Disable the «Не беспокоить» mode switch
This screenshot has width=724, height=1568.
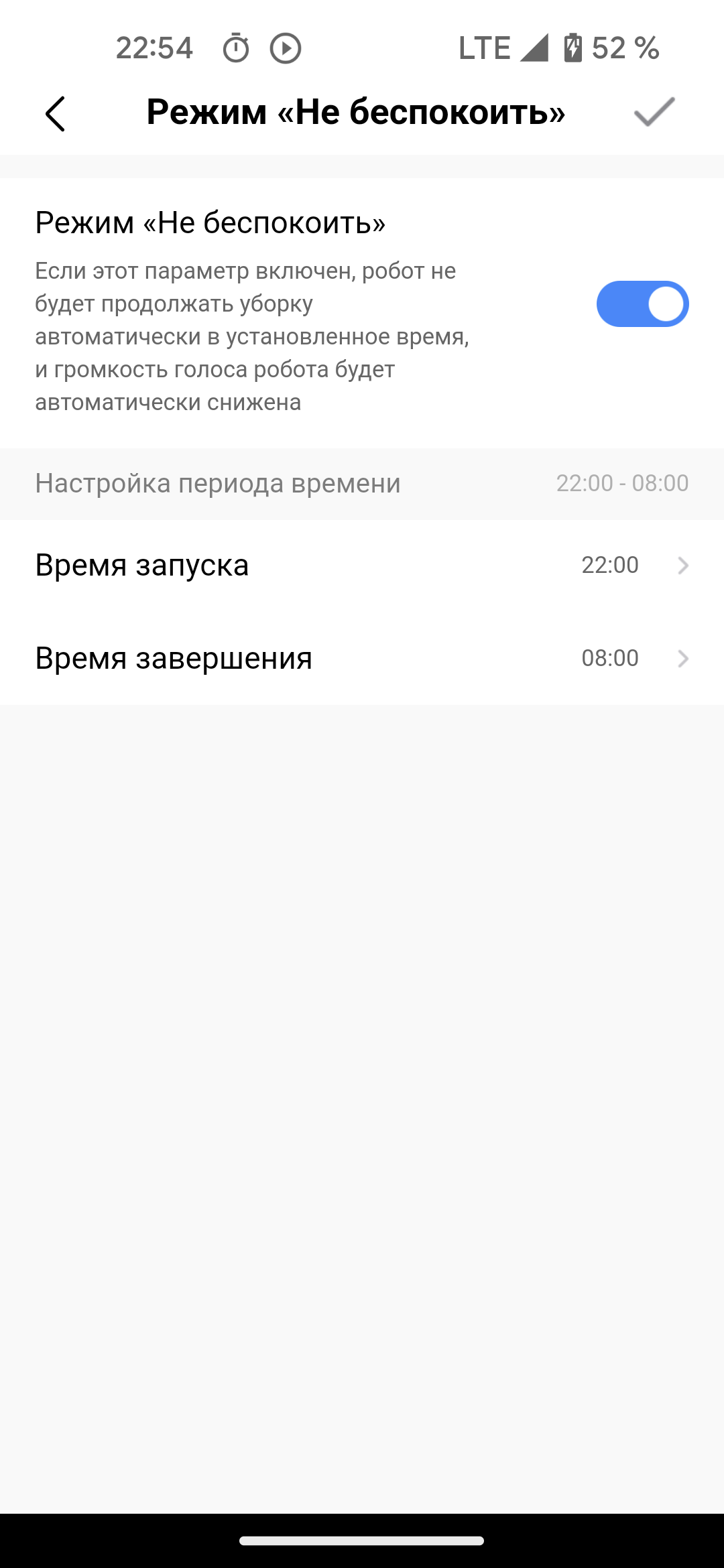pyautogui.click(x=642, y=304)
